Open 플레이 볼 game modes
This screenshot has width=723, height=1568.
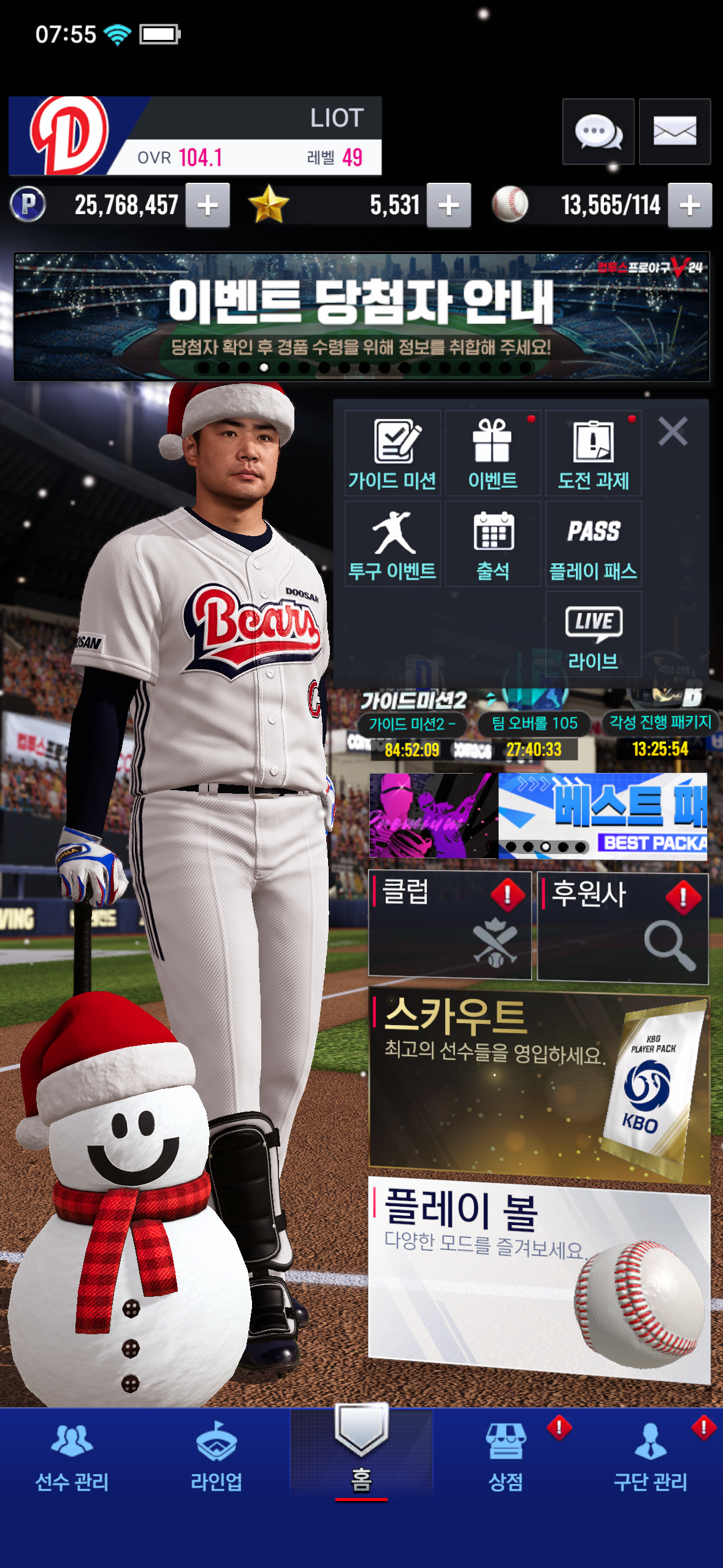pyautogui.click(x=538, y=1279)
